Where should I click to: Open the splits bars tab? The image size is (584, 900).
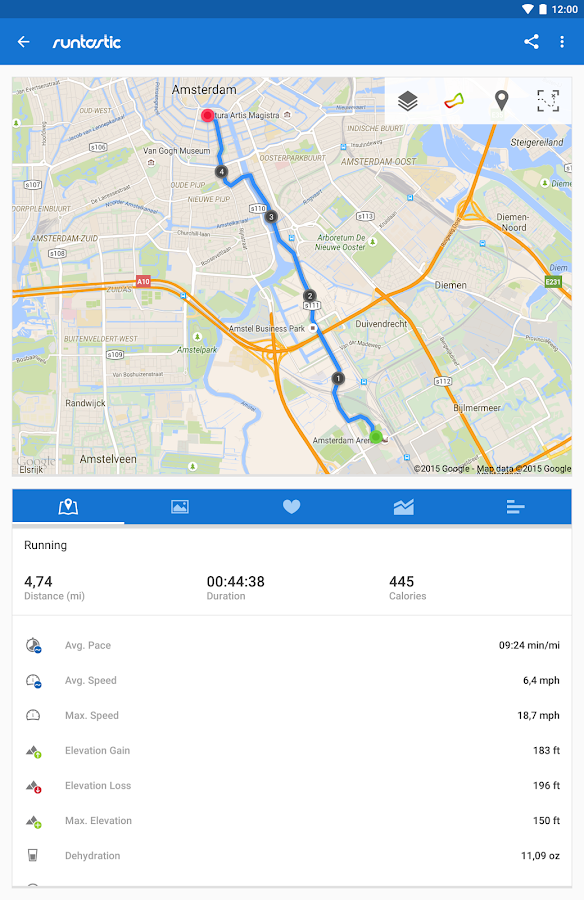tap(516, 506)
